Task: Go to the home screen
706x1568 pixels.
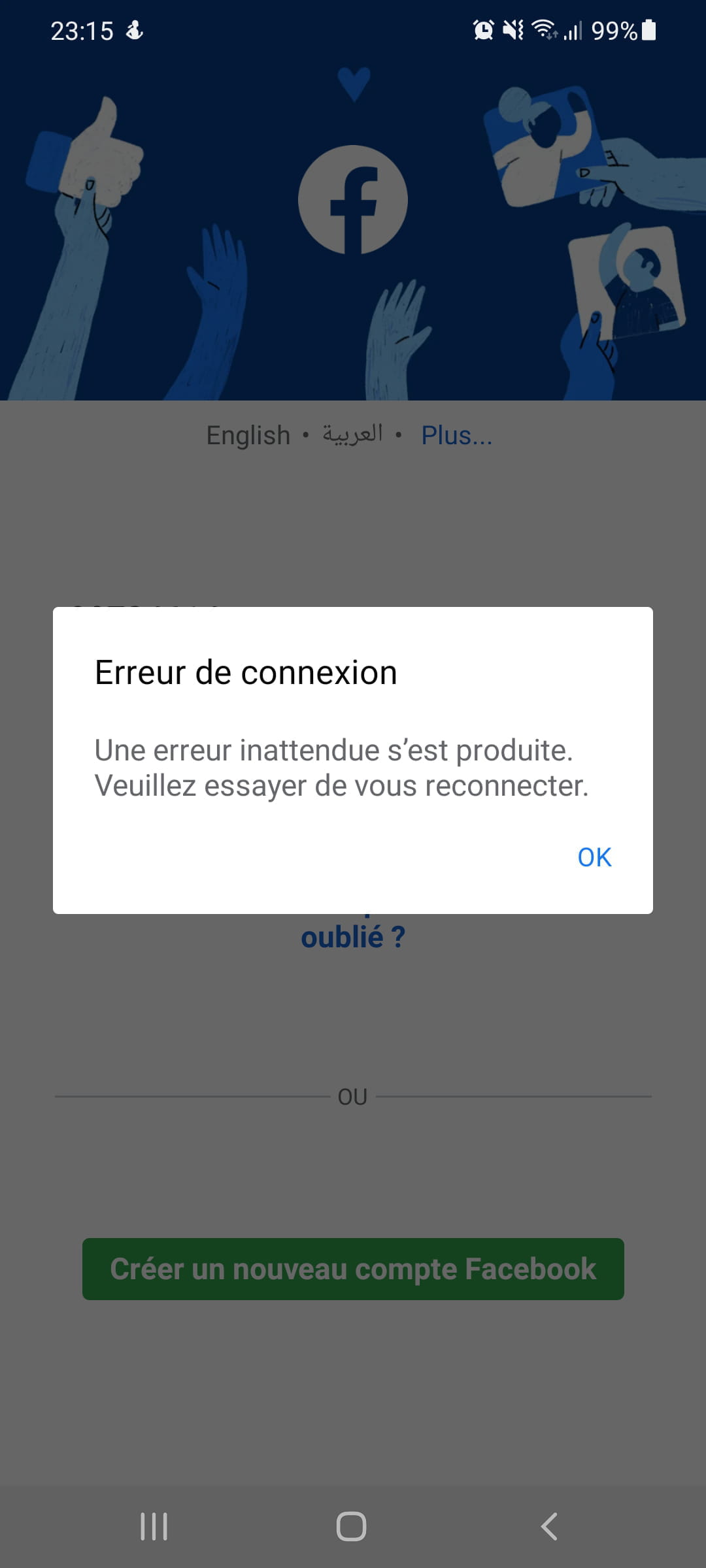Action: click(x=352, y=1527)
